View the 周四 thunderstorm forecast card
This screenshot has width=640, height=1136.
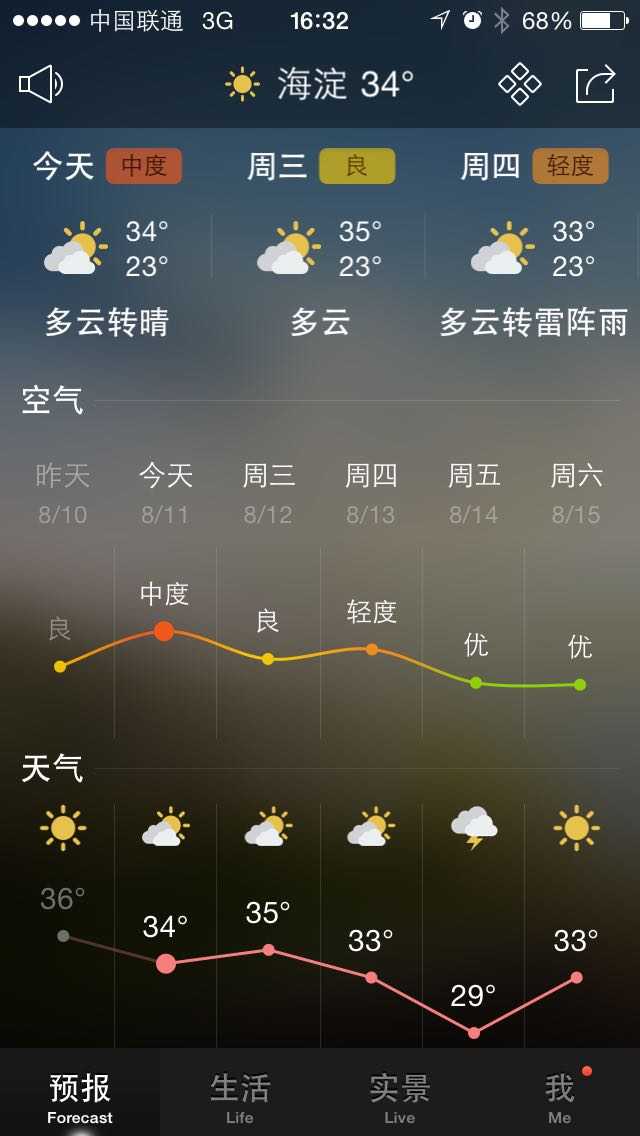coord(533,245)
